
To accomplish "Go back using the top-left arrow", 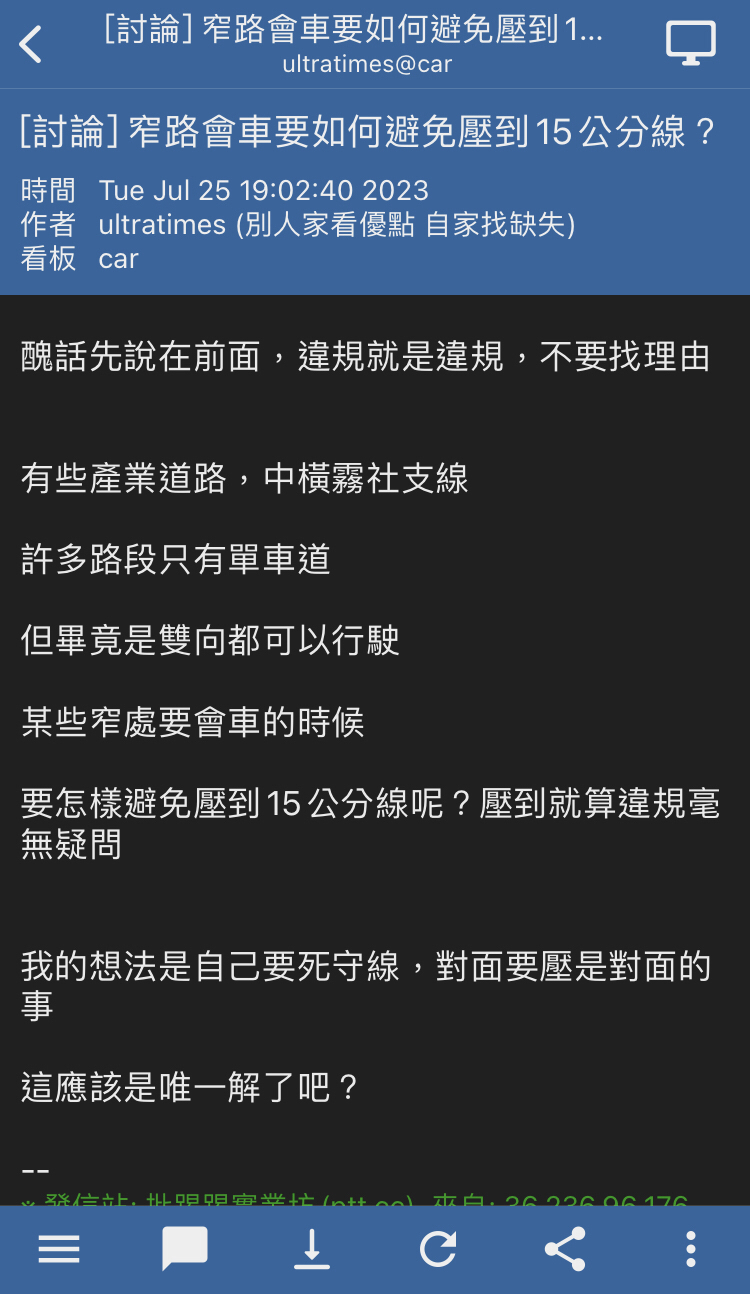I will click(x=31, y=45).
